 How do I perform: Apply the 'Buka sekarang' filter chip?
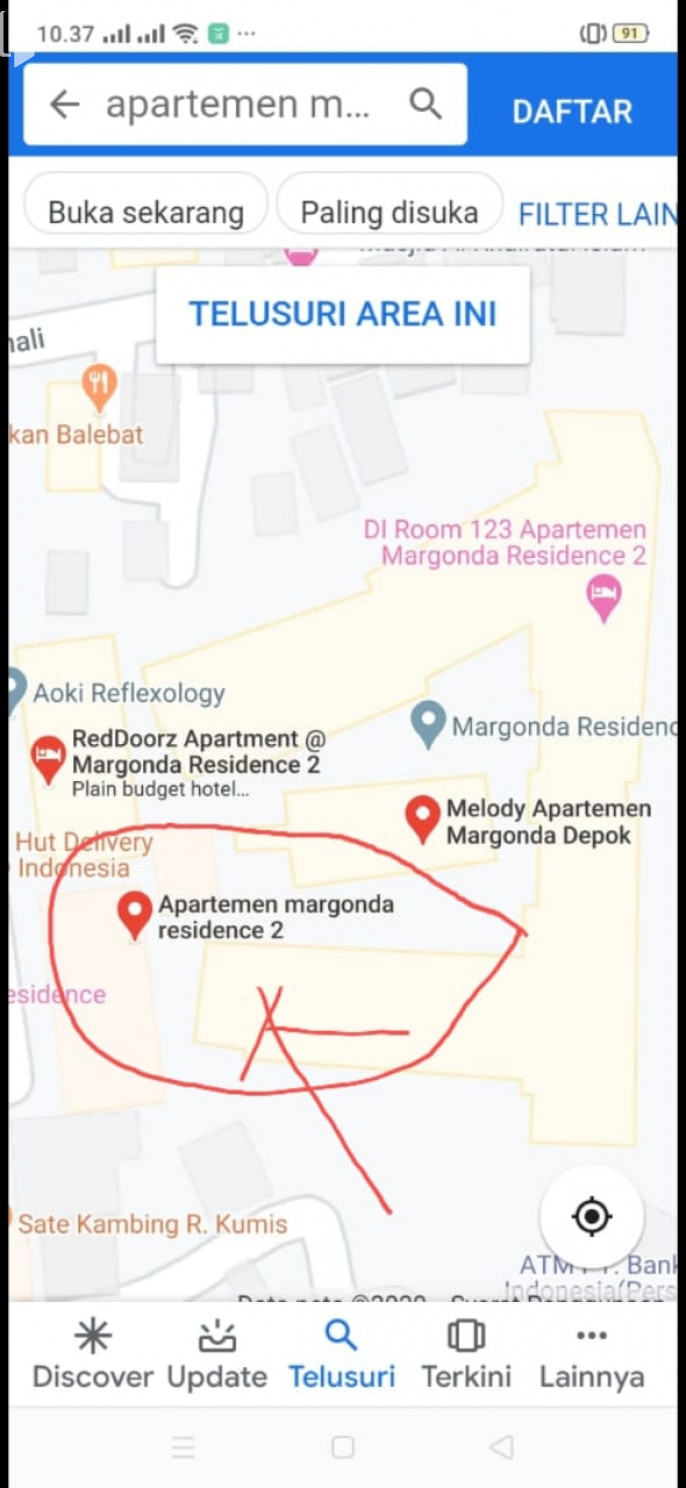pyautogui.click(x=146, y=212)
